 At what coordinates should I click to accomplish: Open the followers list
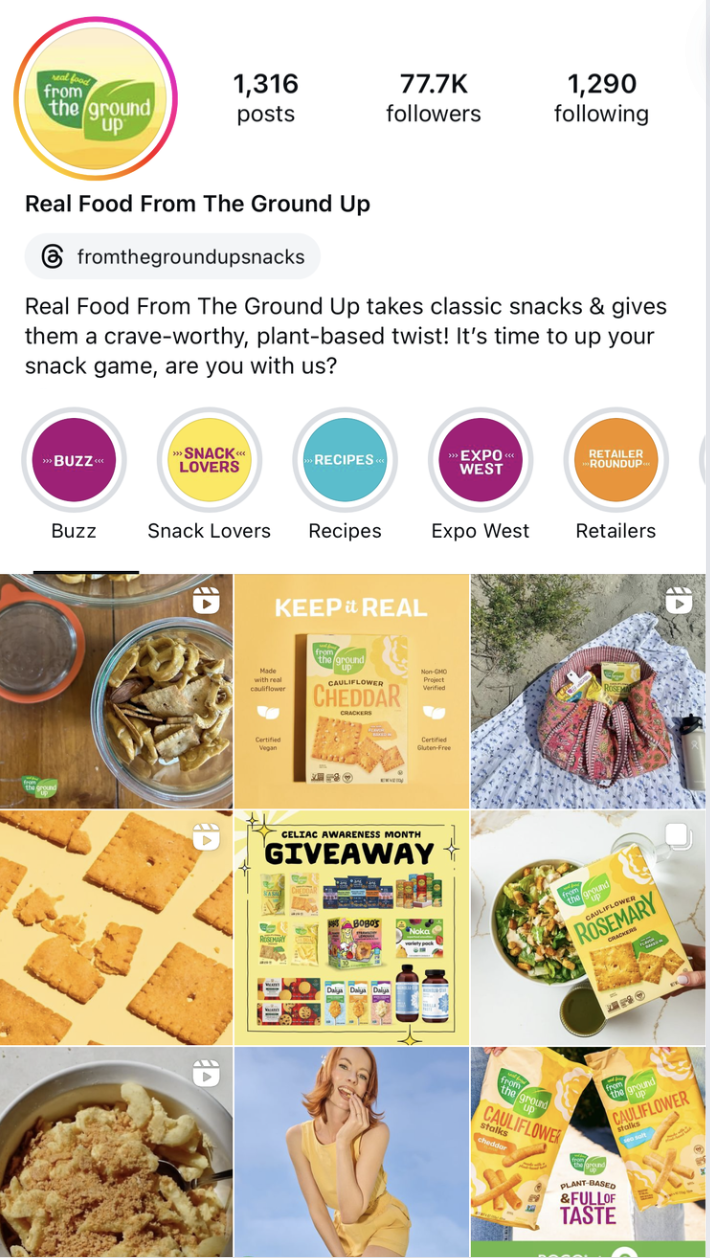tap(433, 98)
